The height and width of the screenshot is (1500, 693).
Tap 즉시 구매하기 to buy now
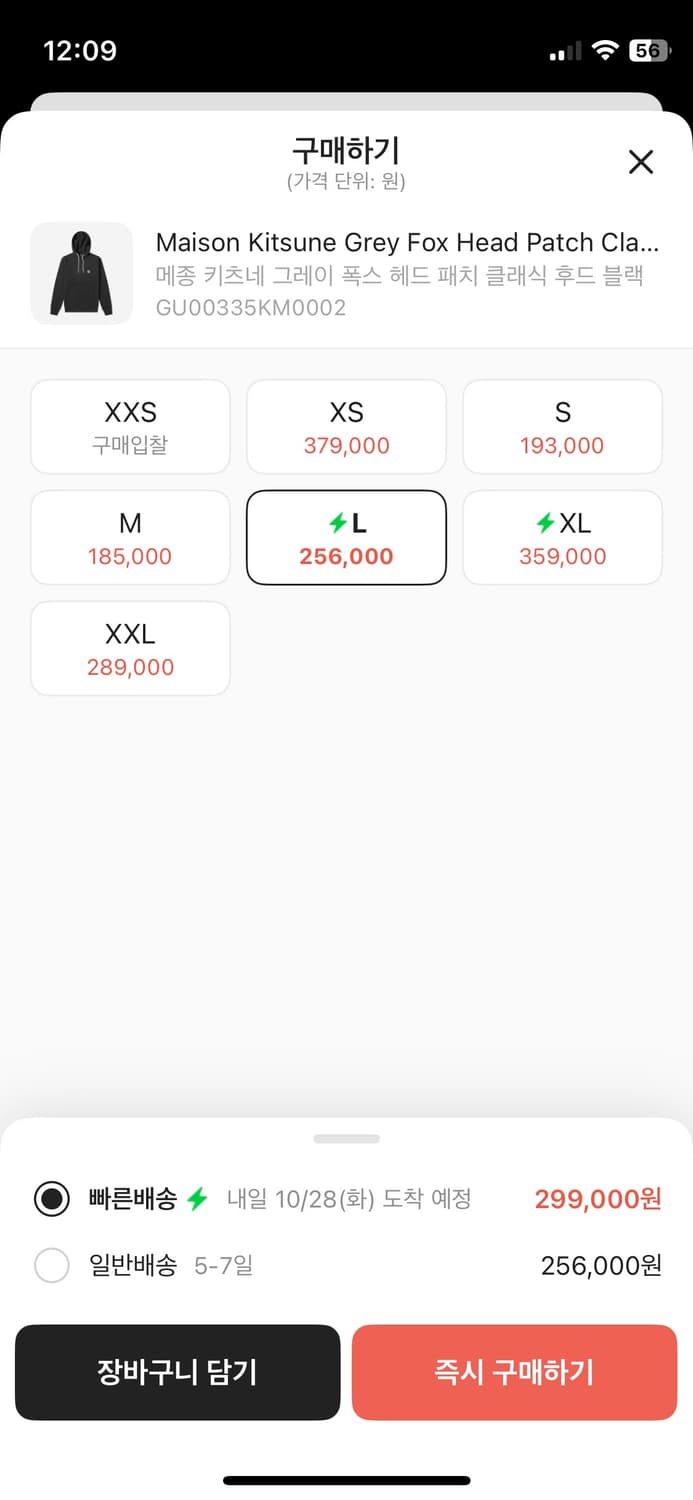tap(514, 1372)
